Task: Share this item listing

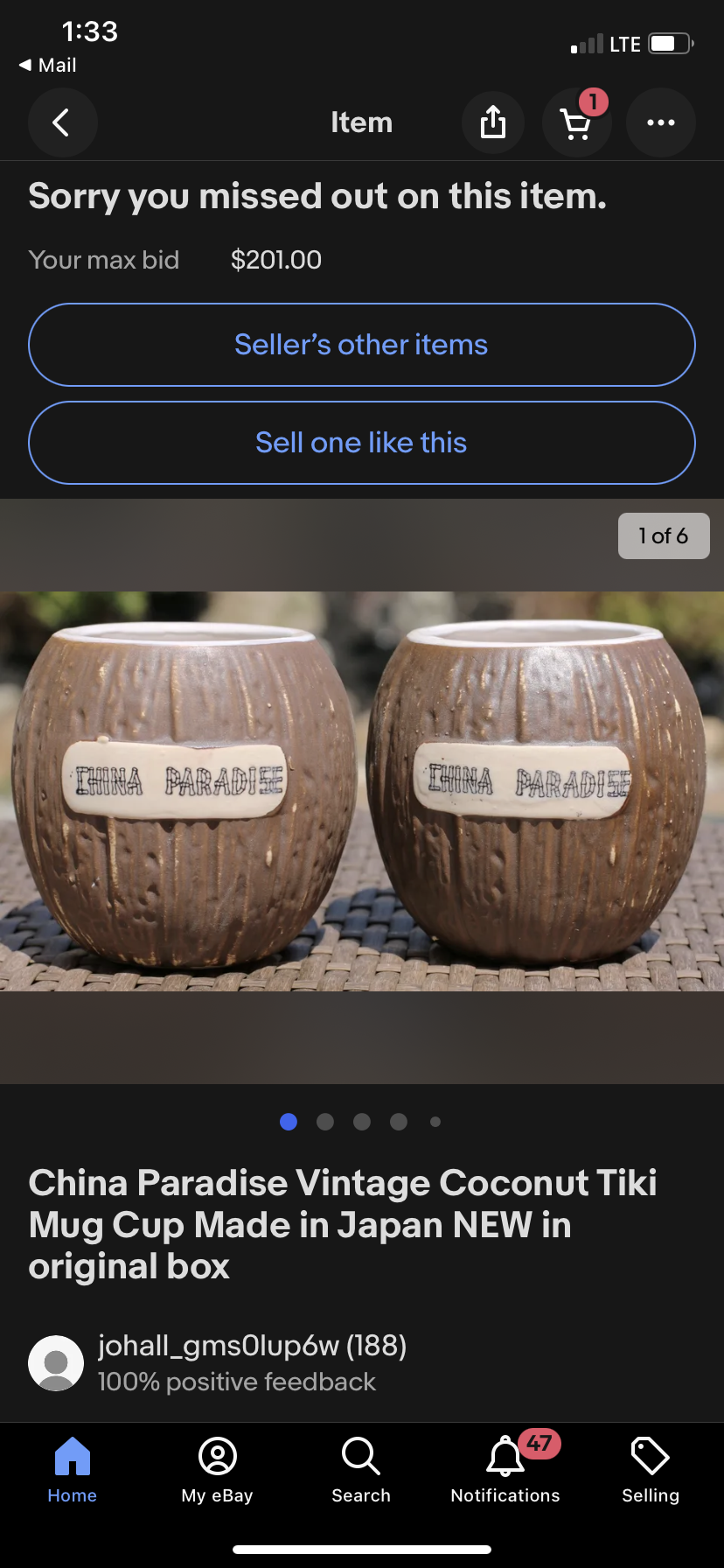Action: click(493, 122)
